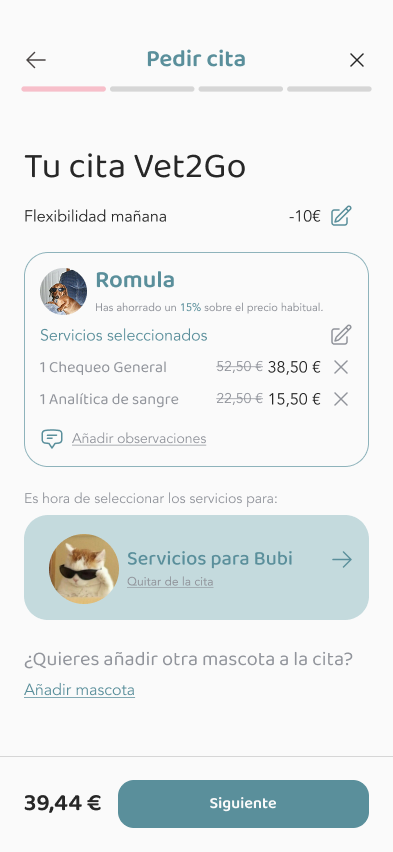Tap Añadir observaciones link

tap(139, 438)
